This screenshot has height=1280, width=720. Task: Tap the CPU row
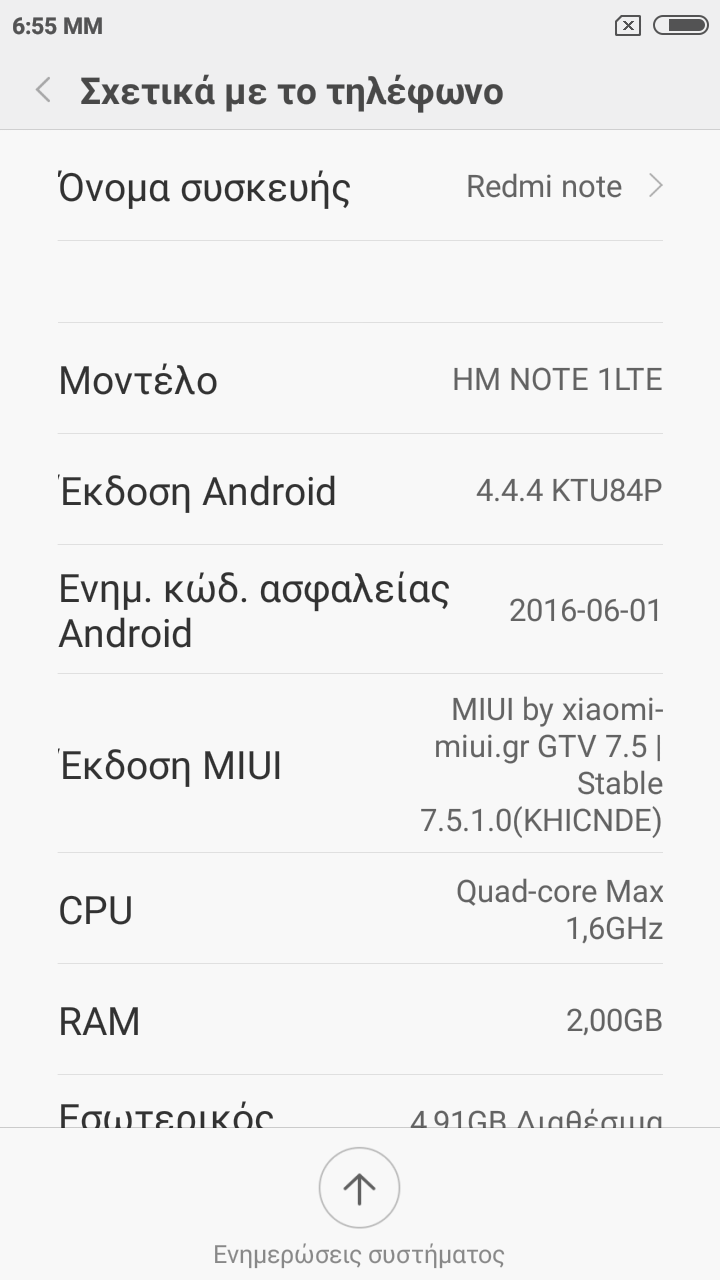click(x=360, y=910)
